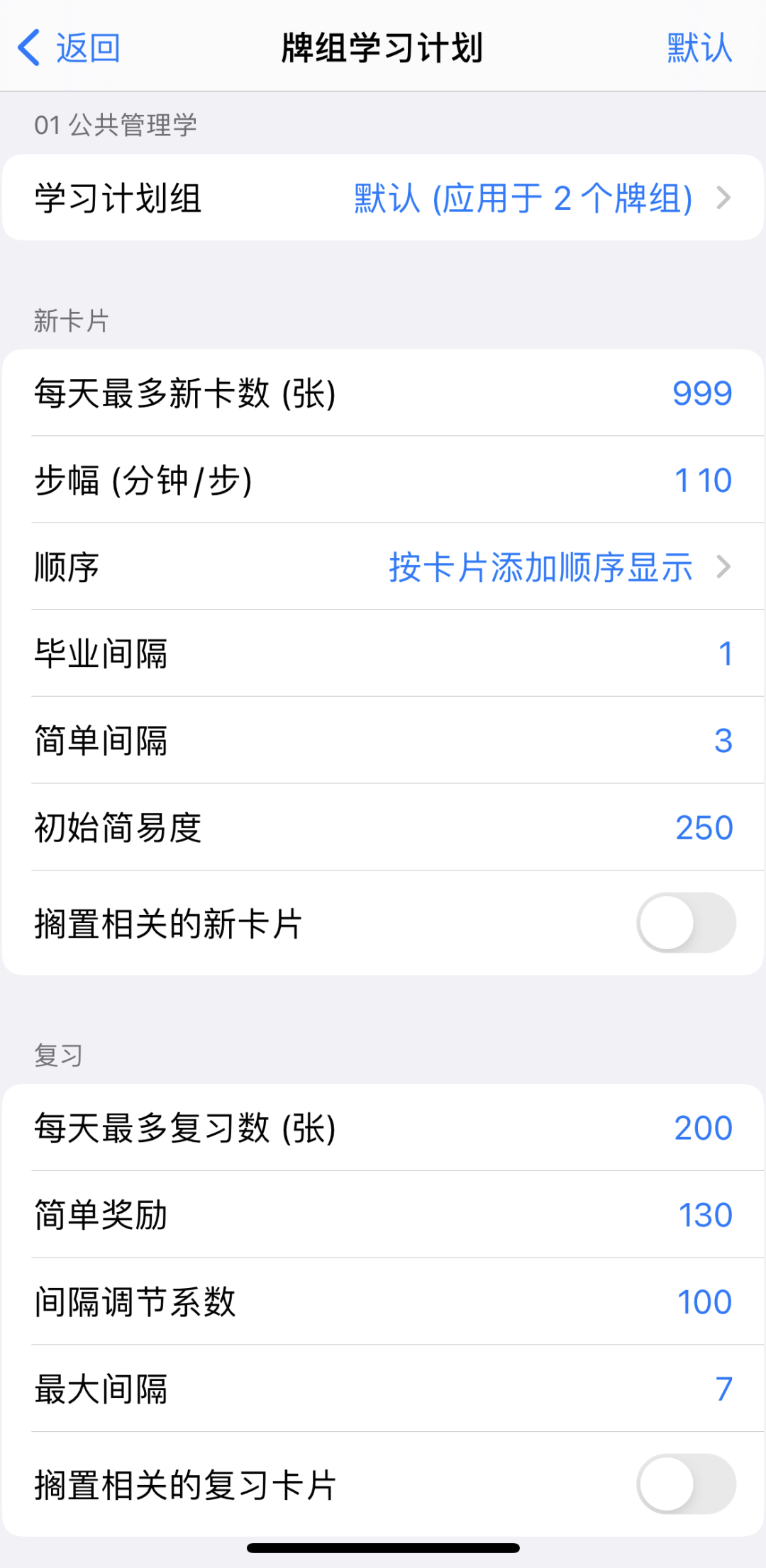Viewport: 766px width, 1568px height.
Task: Tap 默认 to restore default settings
Action: [699, 48]
